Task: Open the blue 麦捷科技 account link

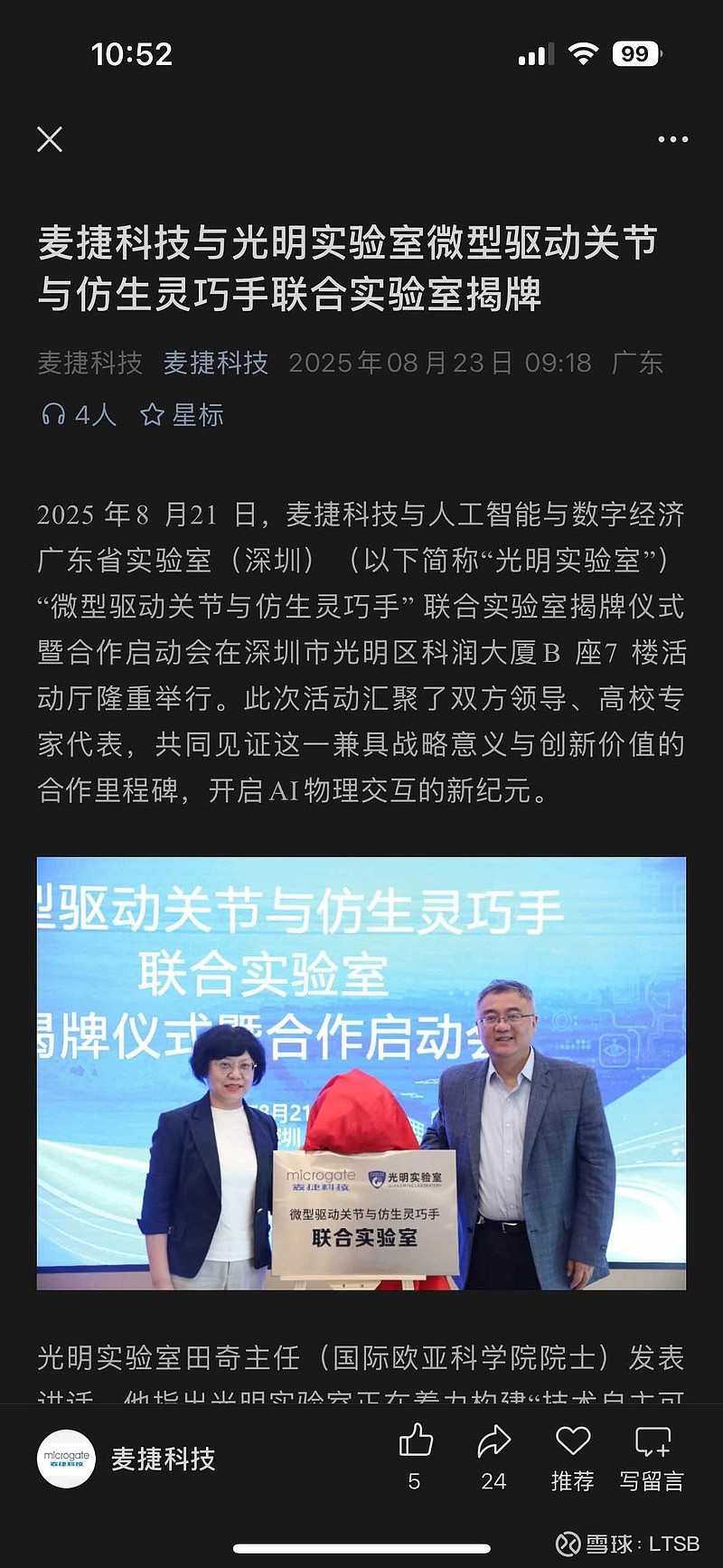Action: click(216, 364)
